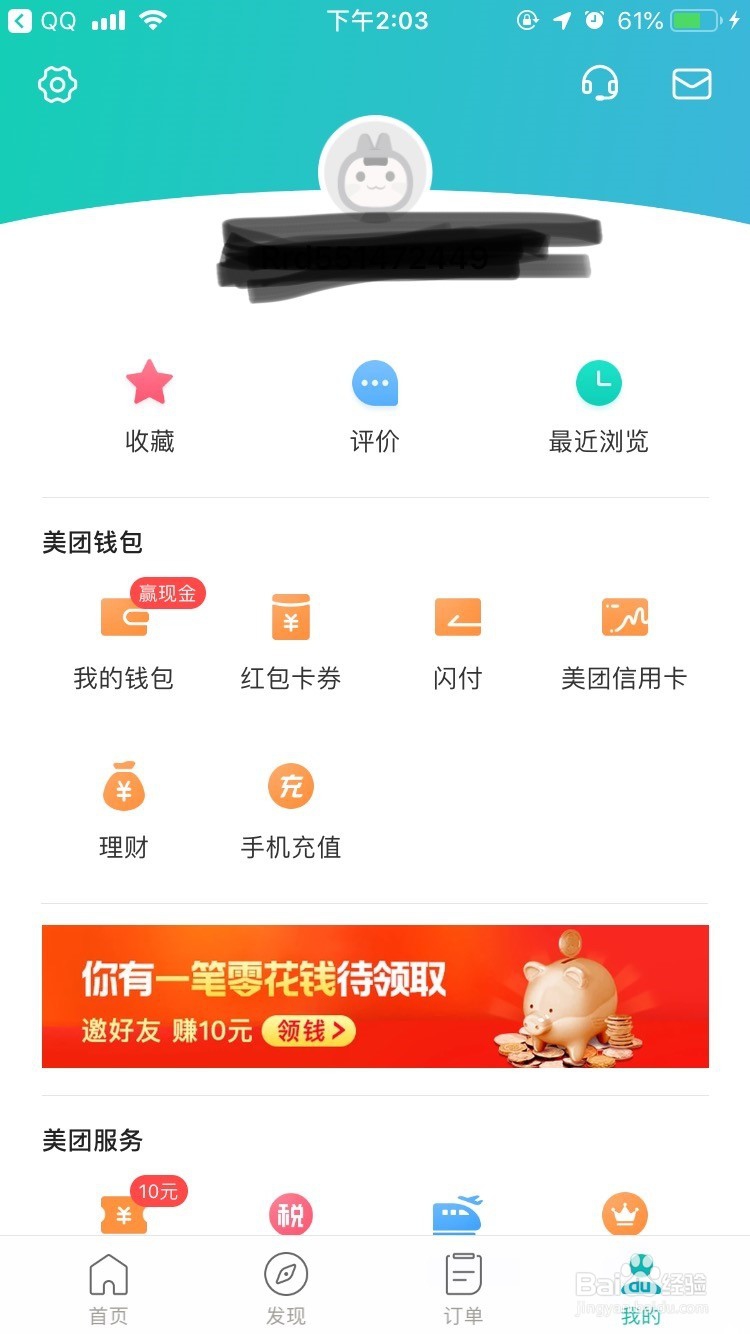Open the 税 tax service icon
Screen dimensions: 750x1334
click(x=291, y=1215)
